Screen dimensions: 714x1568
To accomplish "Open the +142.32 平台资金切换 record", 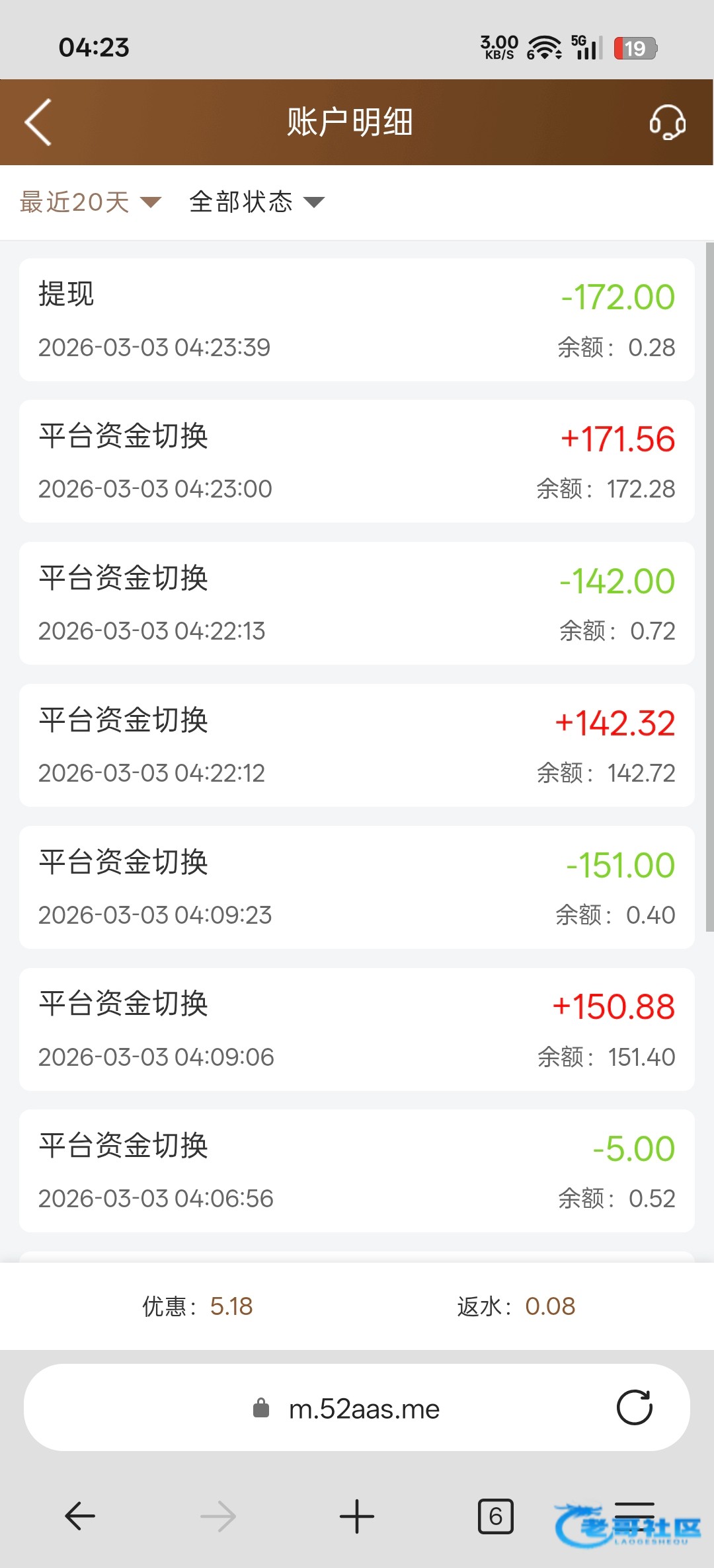I will [357, 745].
